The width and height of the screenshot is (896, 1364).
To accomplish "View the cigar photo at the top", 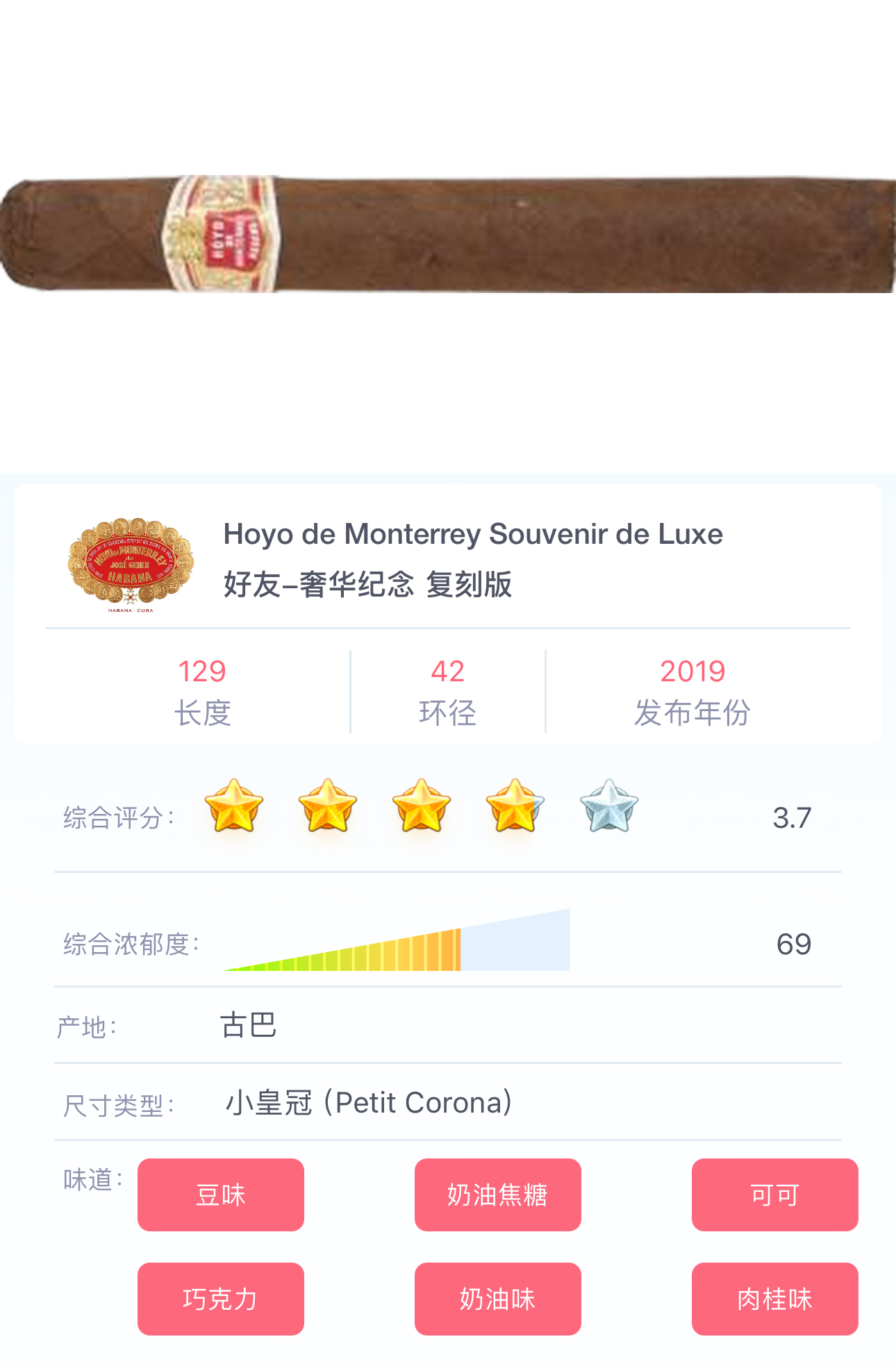I will pyautogui.click(x=448, y=234).
